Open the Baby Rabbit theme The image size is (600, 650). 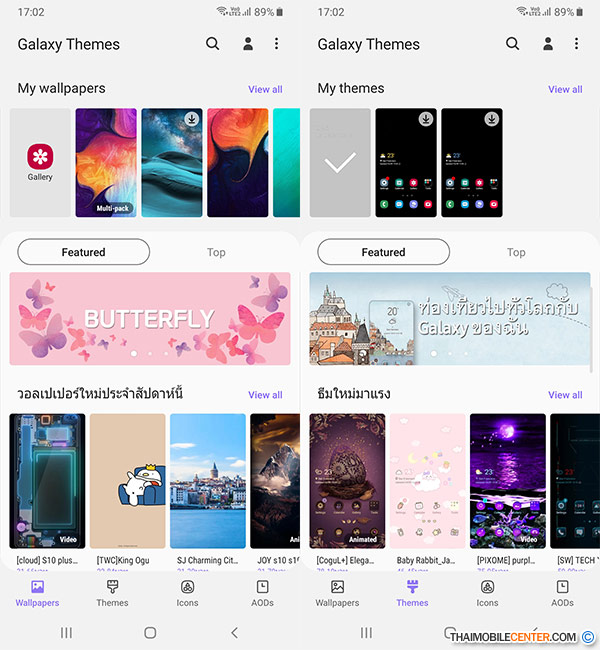pos(427,482)
